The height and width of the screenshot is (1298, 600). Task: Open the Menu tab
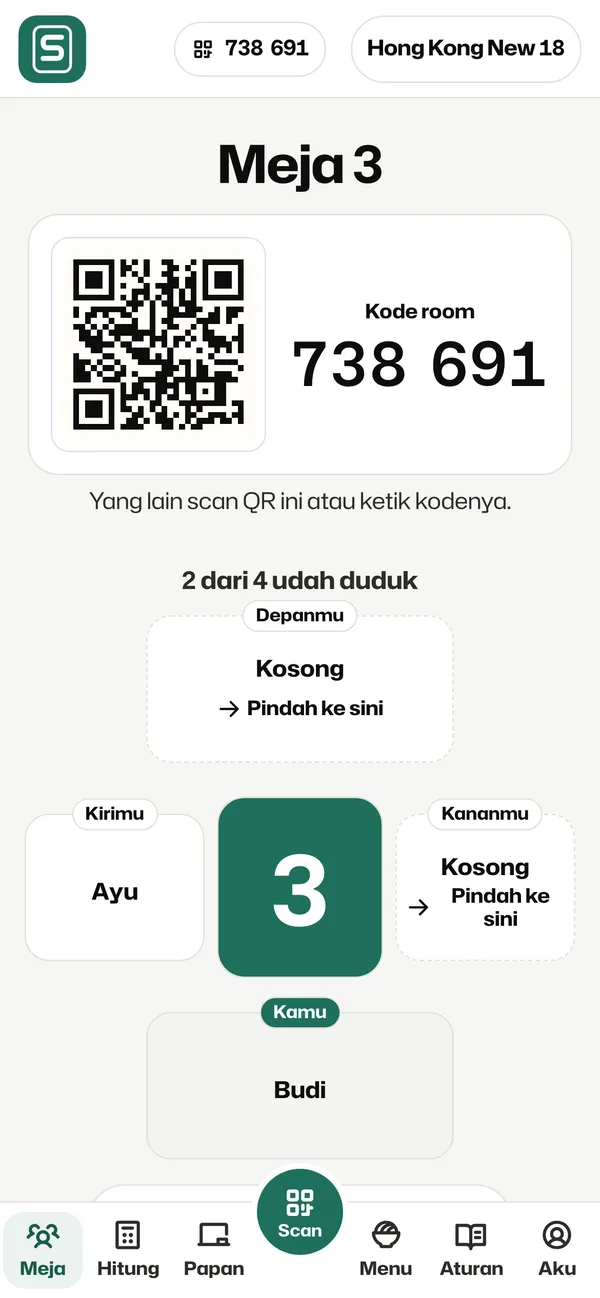(x=386, y=1248)
